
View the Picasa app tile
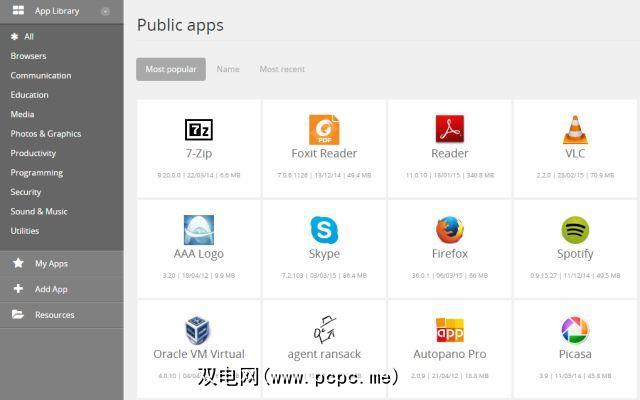tap(575, 346)
